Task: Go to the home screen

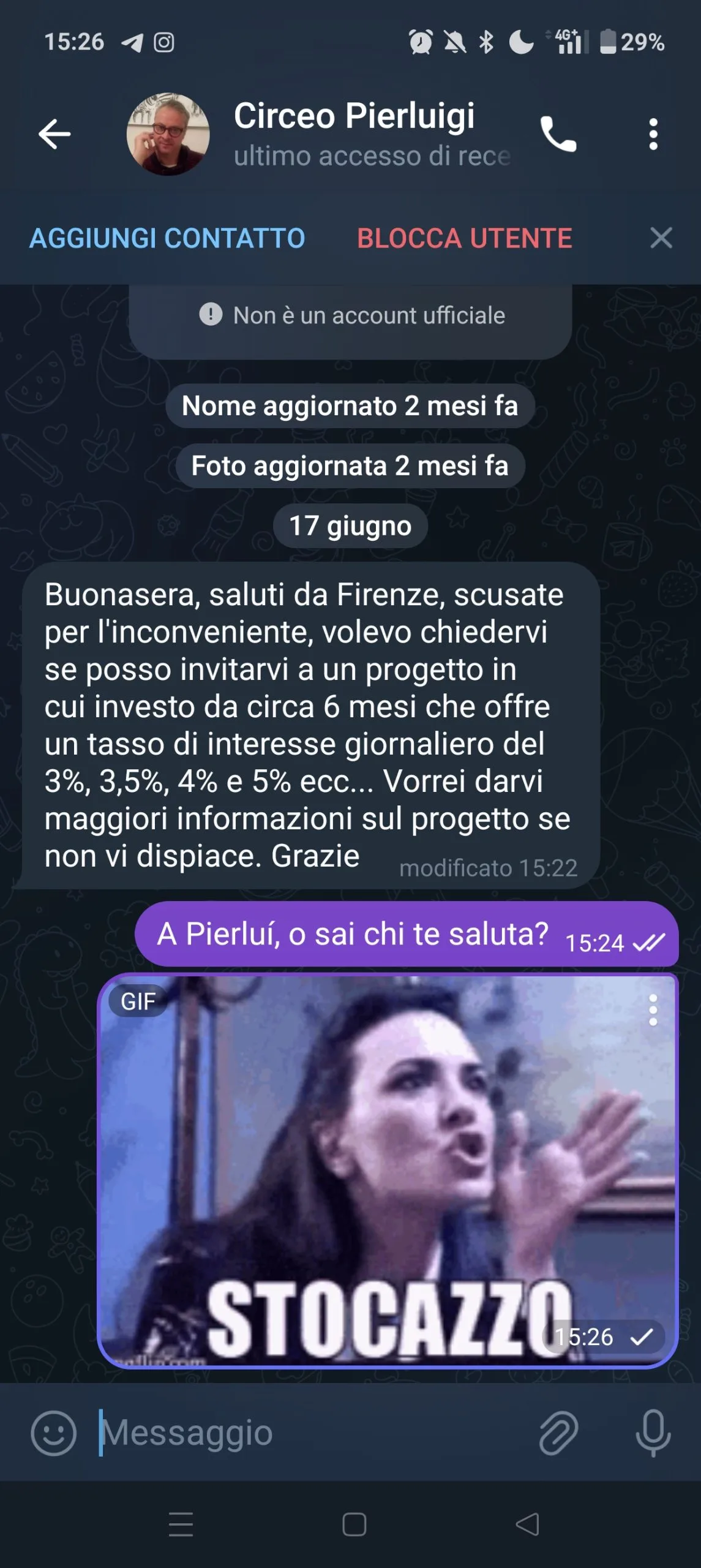Action: (x=354, y=1525)
